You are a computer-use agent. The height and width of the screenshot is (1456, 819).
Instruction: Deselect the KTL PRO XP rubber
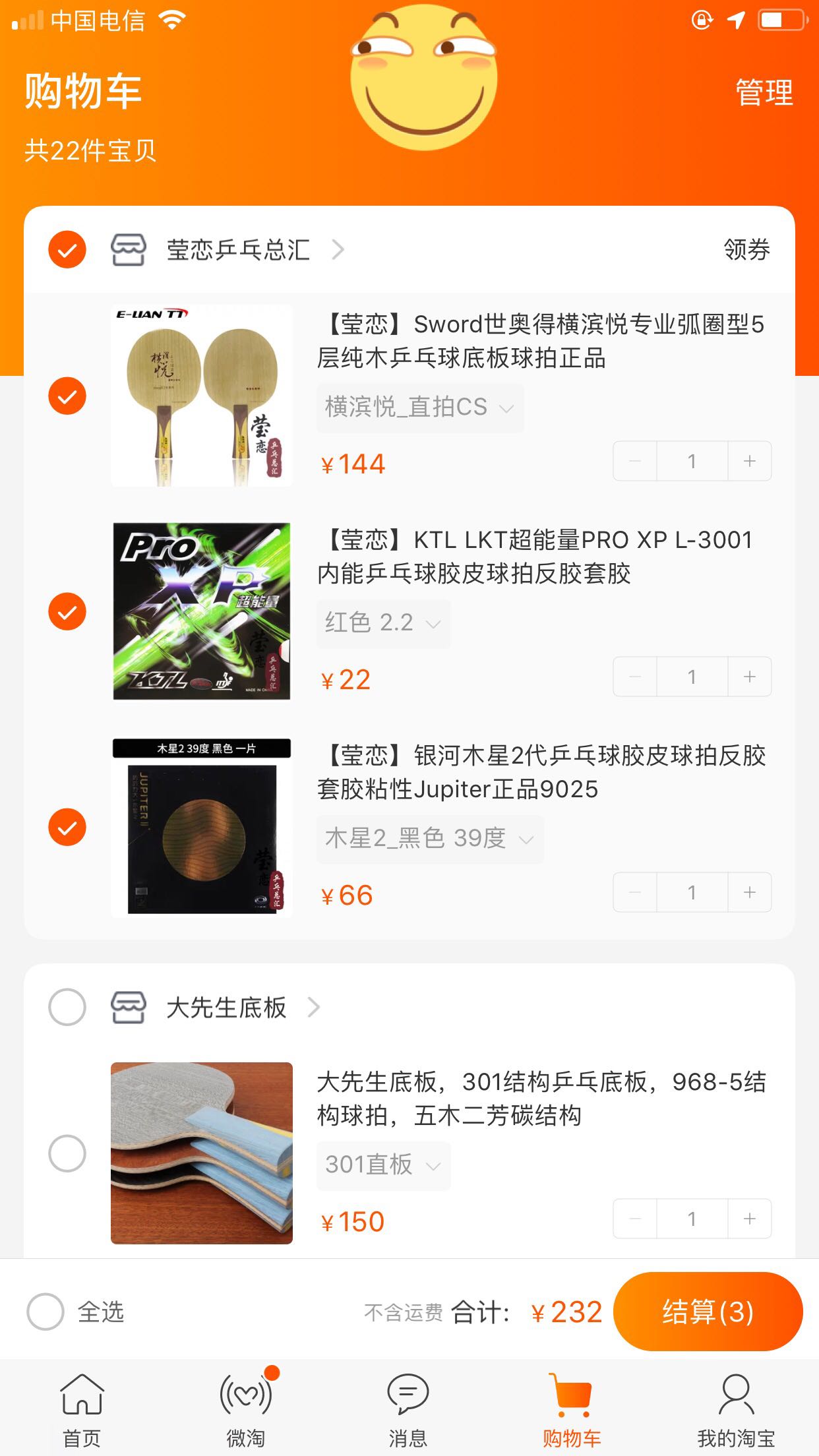(67, 611)
